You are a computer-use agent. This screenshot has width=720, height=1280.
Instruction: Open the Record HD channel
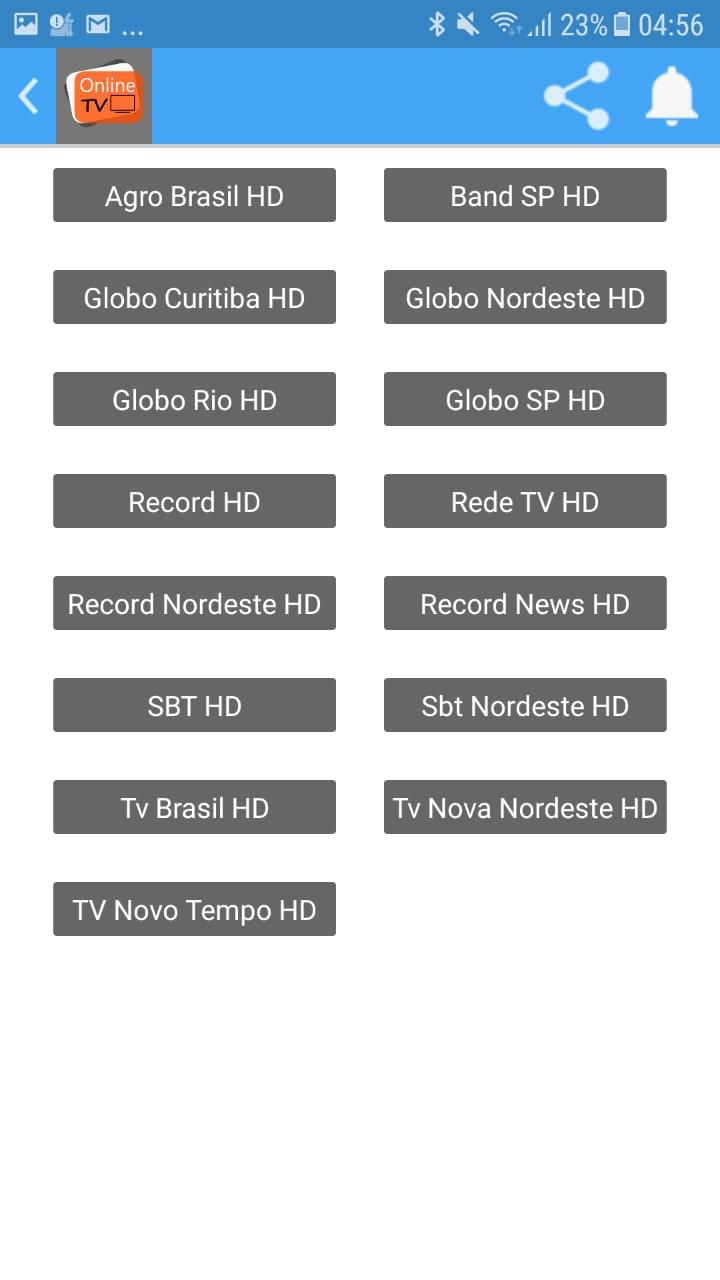[x=194, y=501]
